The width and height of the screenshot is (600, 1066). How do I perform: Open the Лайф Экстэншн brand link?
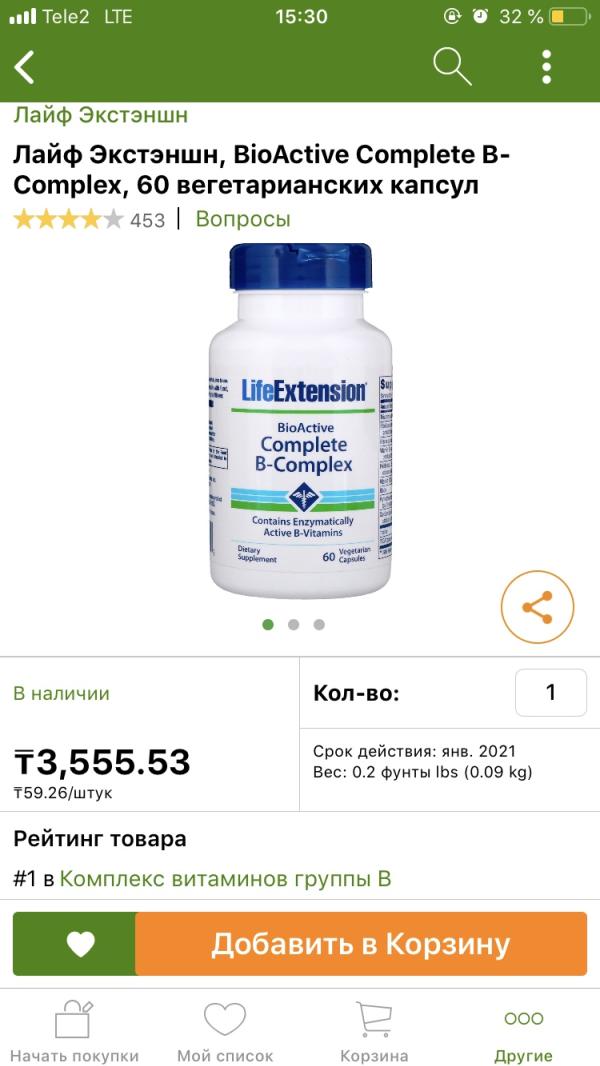[x=100, y=115]
